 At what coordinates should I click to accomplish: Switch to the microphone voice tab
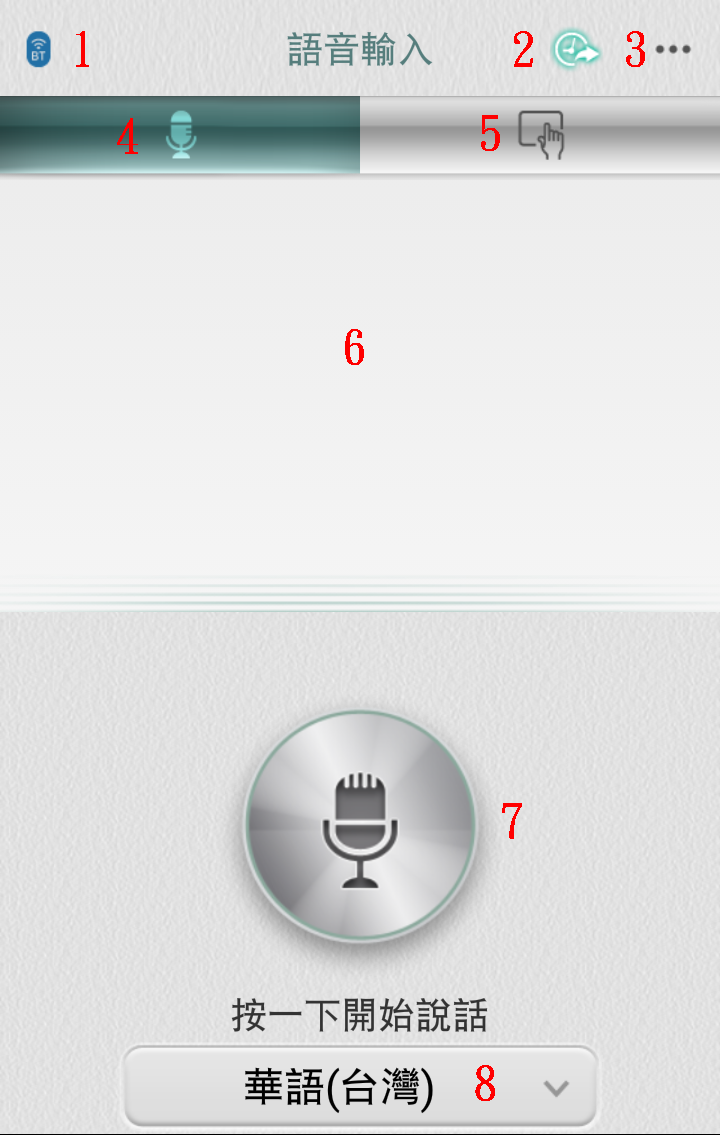point(180,135)
